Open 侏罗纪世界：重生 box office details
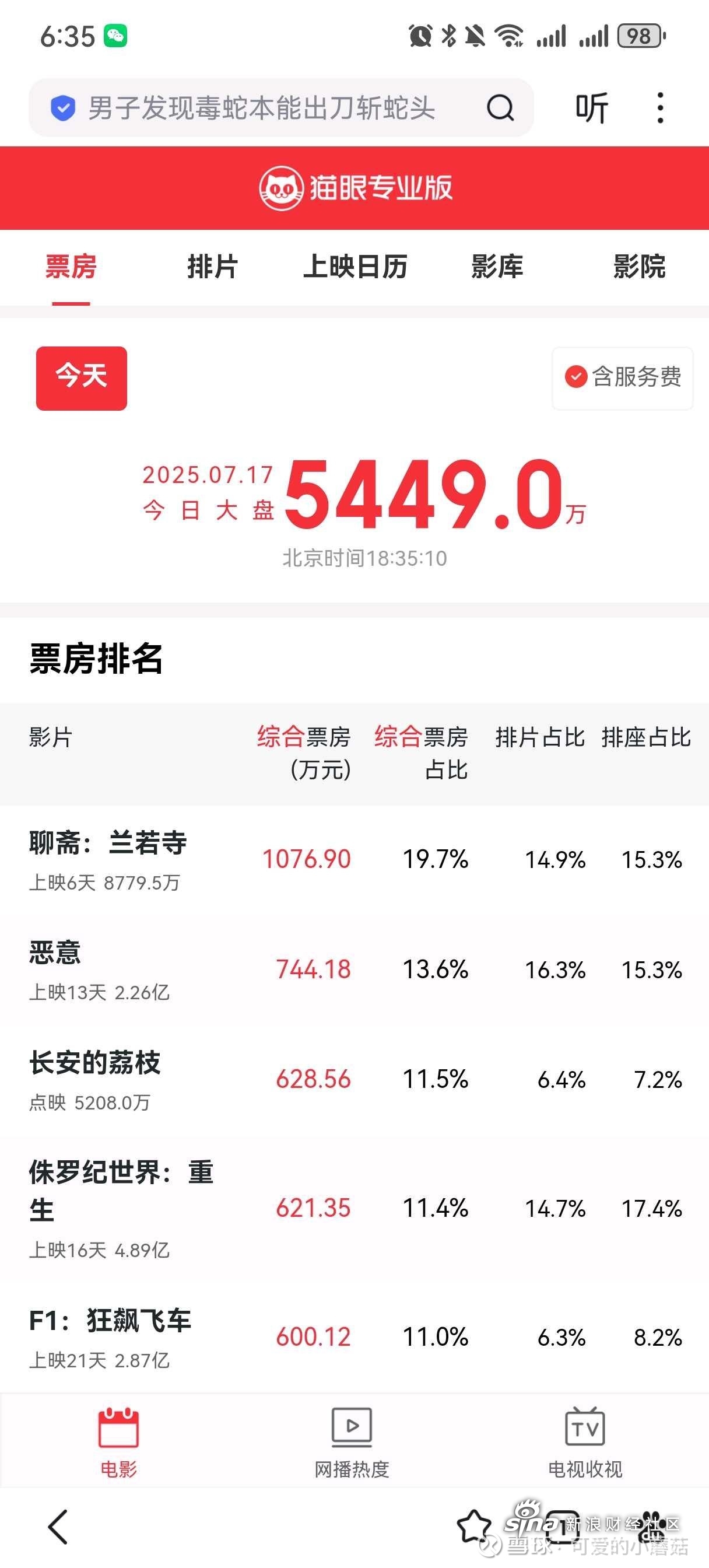 (354, 1207)
